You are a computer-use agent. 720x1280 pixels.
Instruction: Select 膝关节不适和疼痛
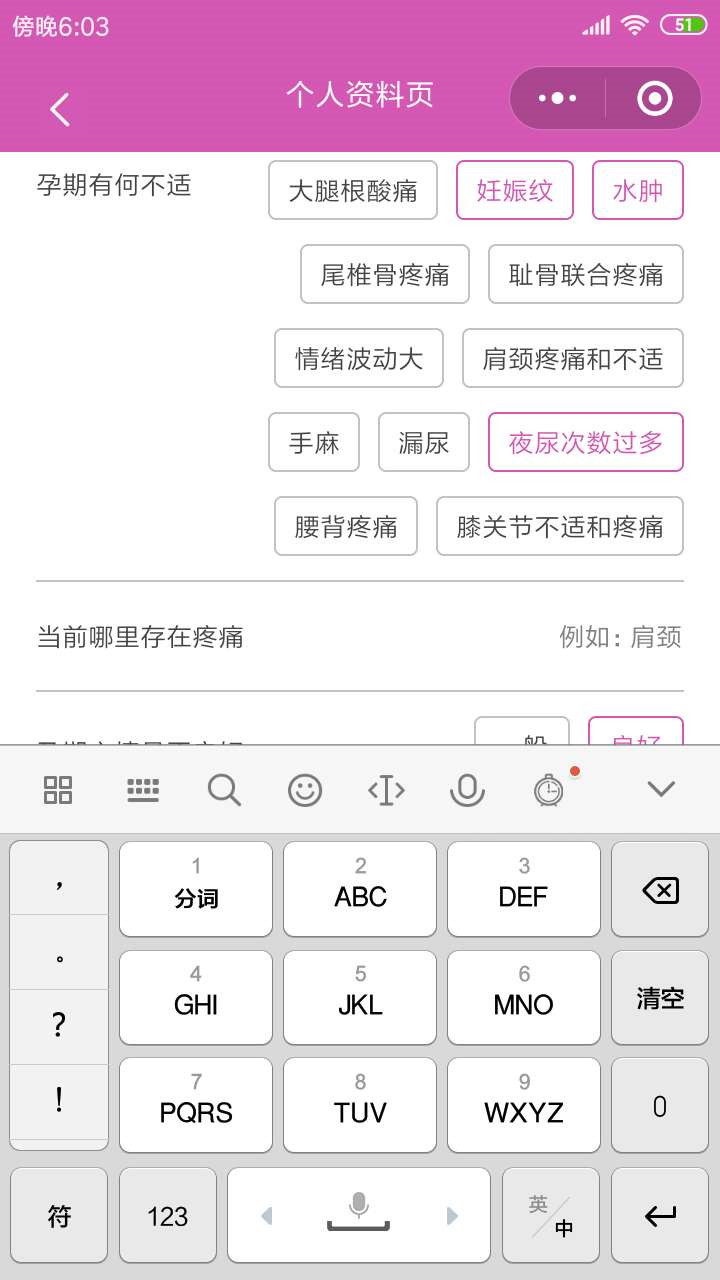coord(560,526)
